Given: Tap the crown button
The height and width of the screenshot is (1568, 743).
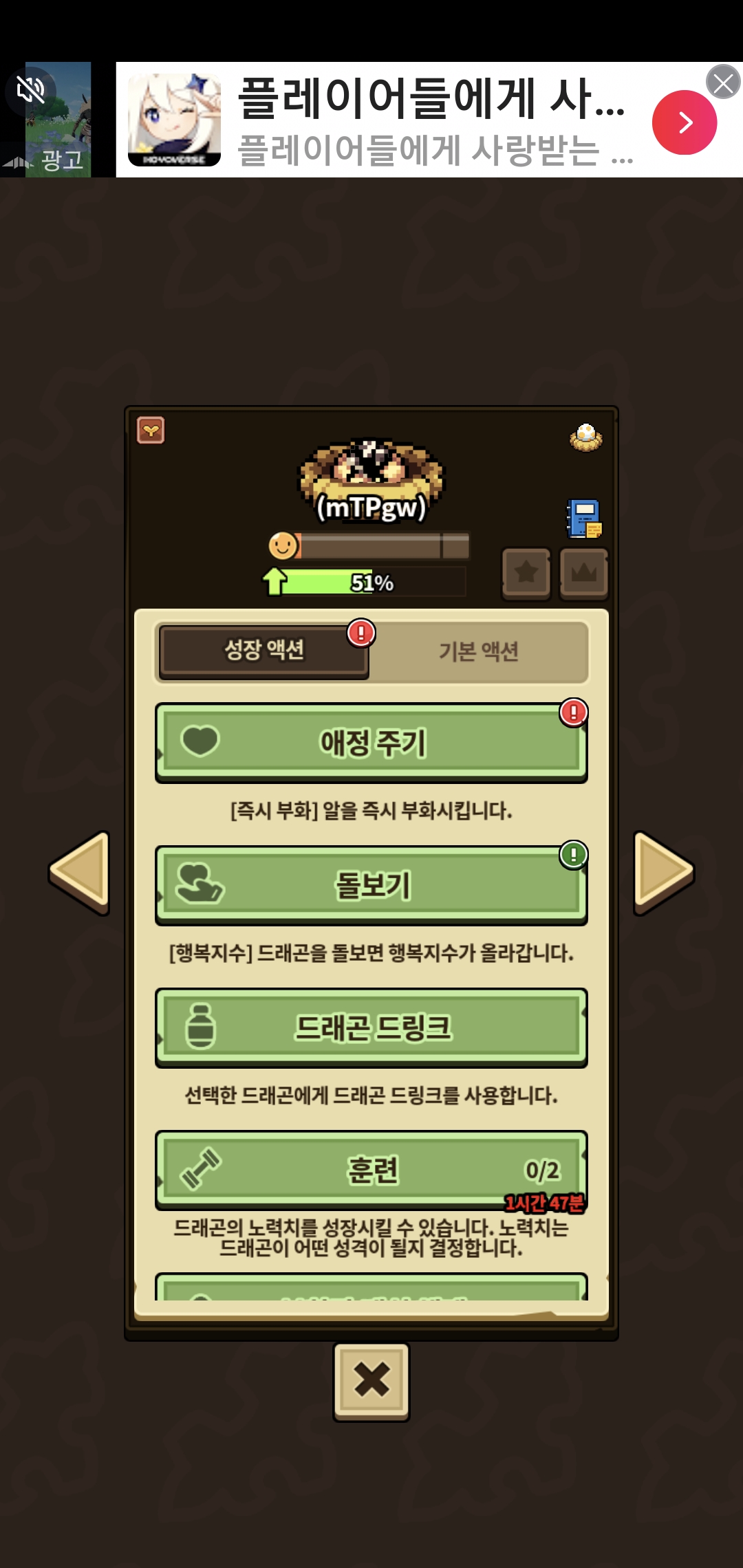Looking at the screenshot, I should [584, 573].
